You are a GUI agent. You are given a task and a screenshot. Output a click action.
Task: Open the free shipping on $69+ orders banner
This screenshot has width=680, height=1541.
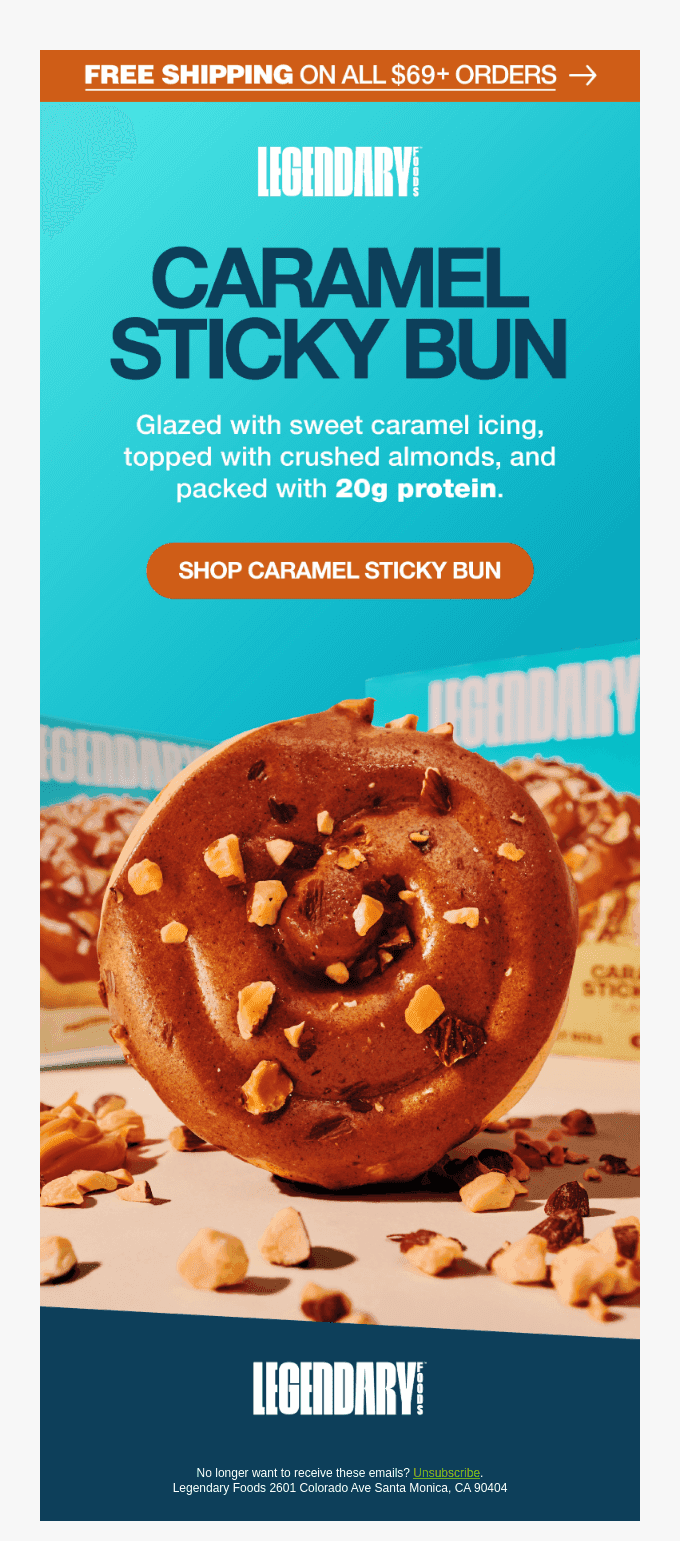click(340, 75)
